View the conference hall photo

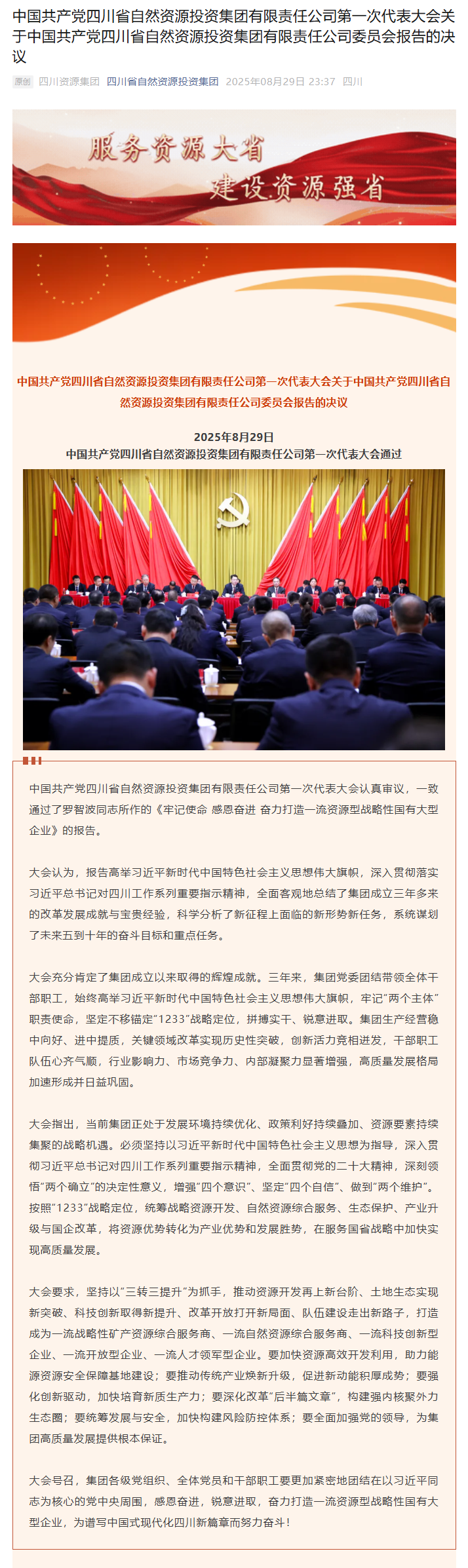234,609
